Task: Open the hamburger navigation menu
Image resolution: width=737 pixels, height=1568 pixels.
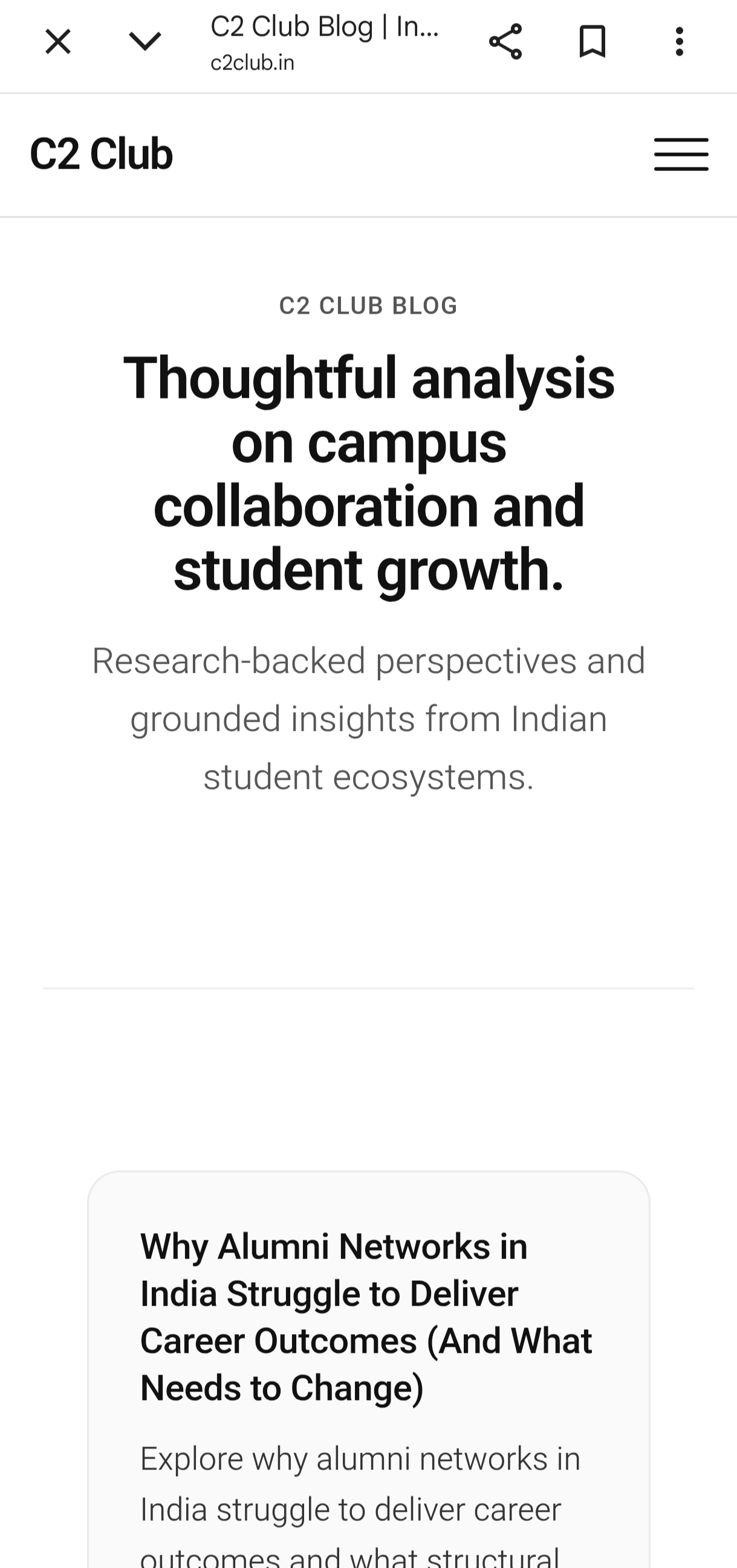Action: 680,154
